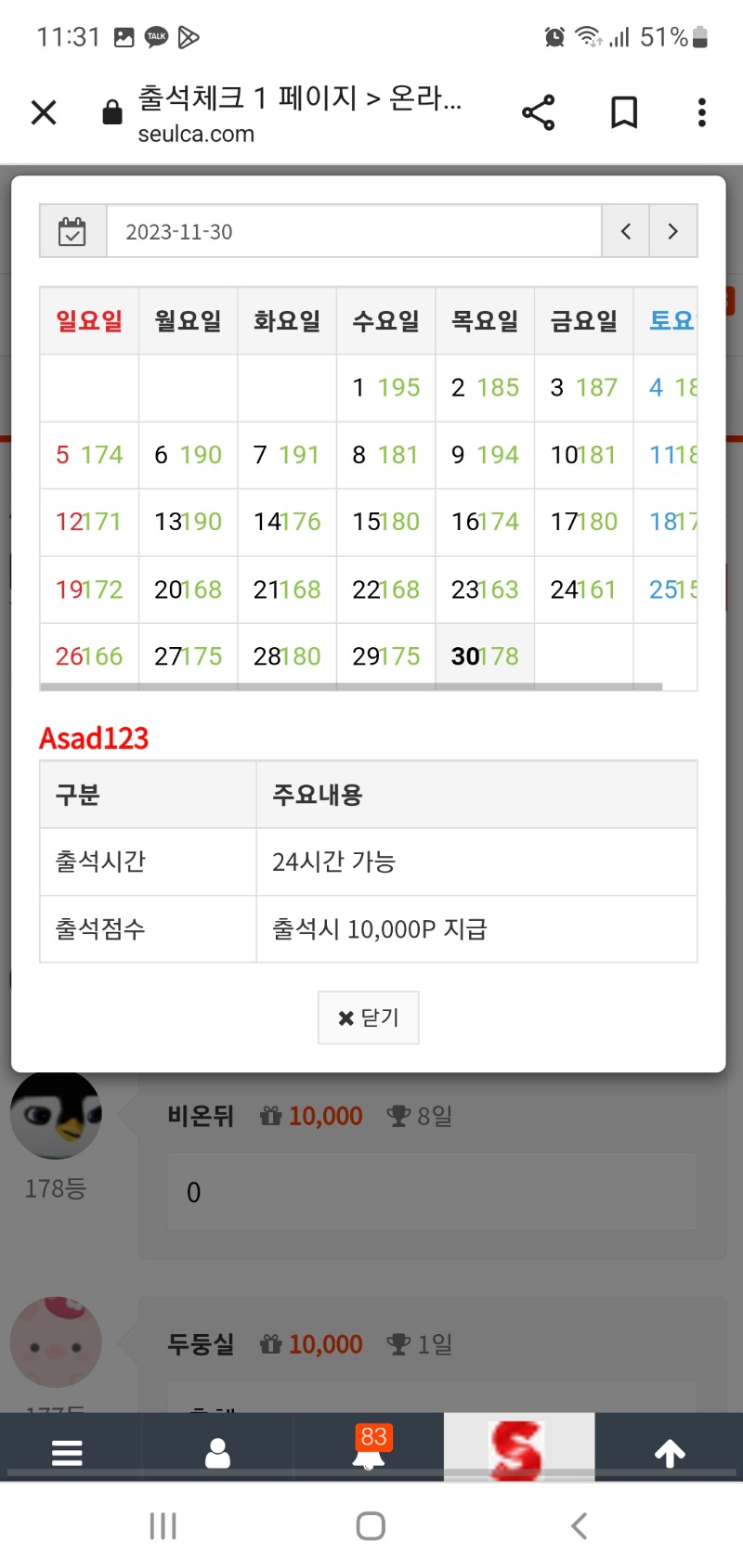Open notifications bell showing 83

371,1448
